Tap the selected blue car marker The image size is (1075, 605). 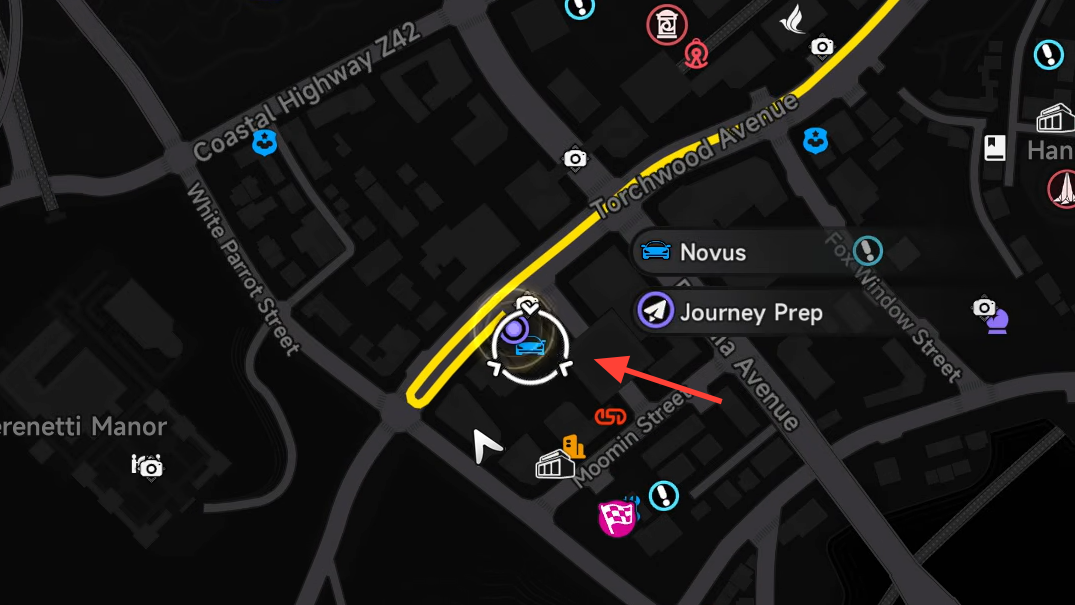click(530, 347)
